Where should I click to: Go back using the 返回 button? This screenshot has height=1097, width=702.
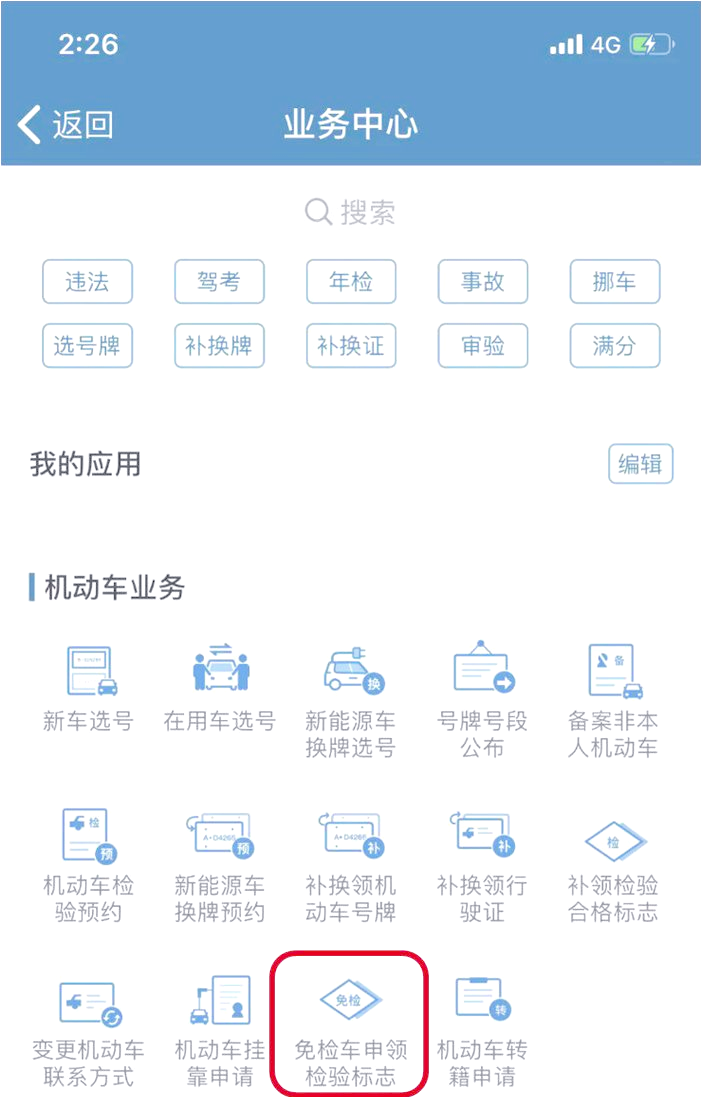(x=66, y=125)
